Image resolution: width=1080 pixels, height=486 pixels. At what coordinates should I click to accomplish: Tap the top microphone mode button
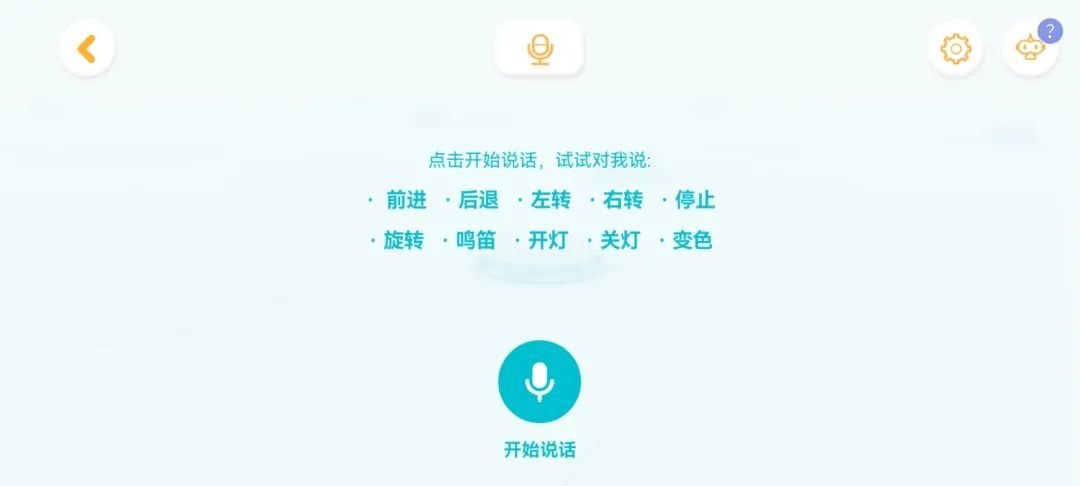(539, 48)
